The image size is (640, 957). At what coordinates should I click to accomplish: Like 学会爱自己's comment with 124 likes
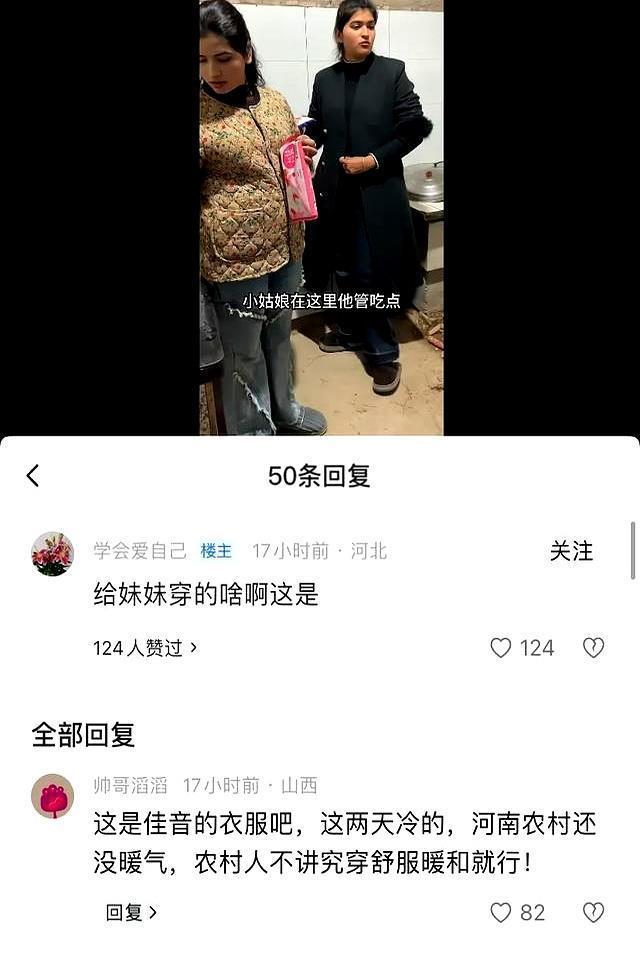click(501, 648)
